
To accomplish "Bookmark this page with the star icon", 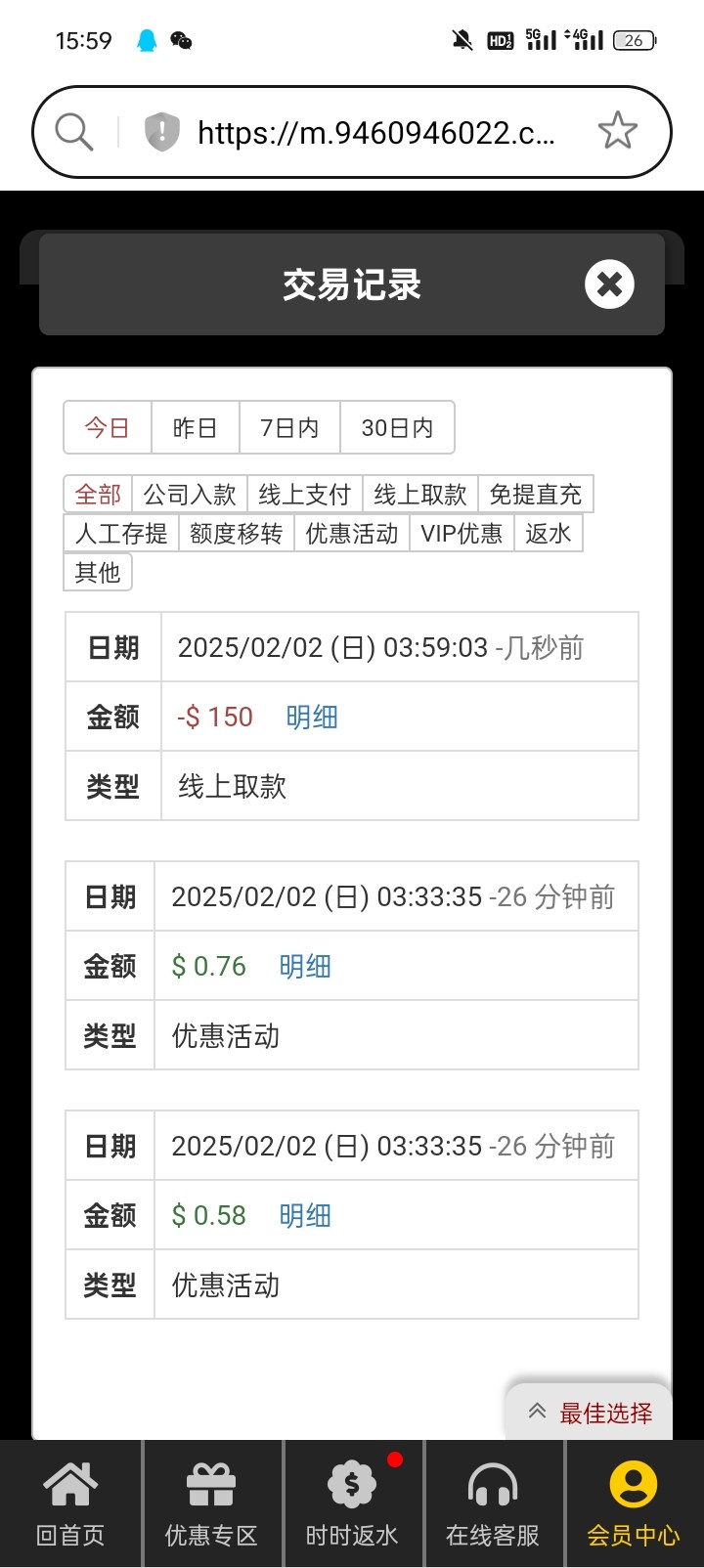I will click(x=617, y=132).
